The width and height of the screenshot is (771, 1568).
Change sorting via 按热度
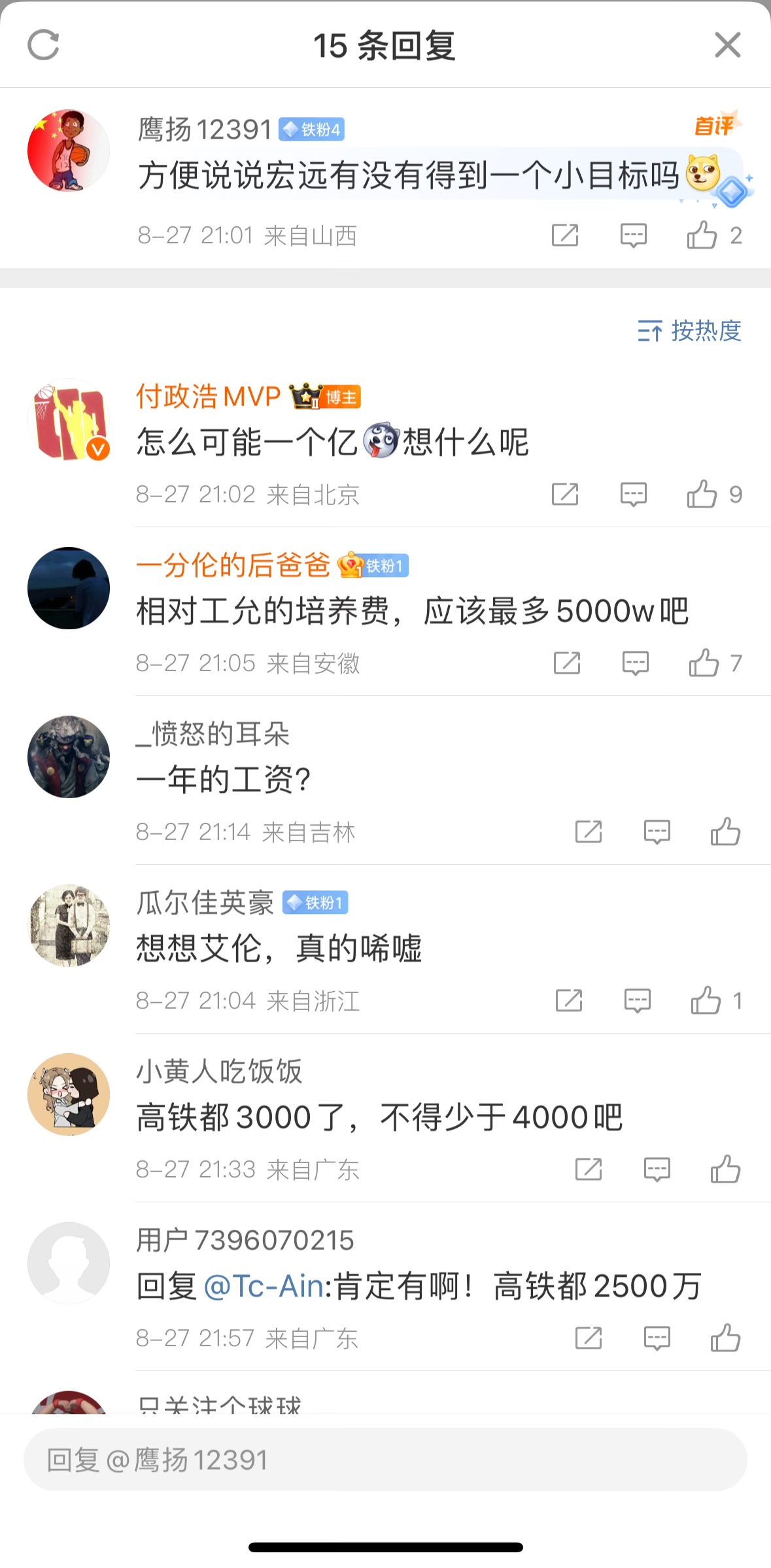click(x=689, y=331)
